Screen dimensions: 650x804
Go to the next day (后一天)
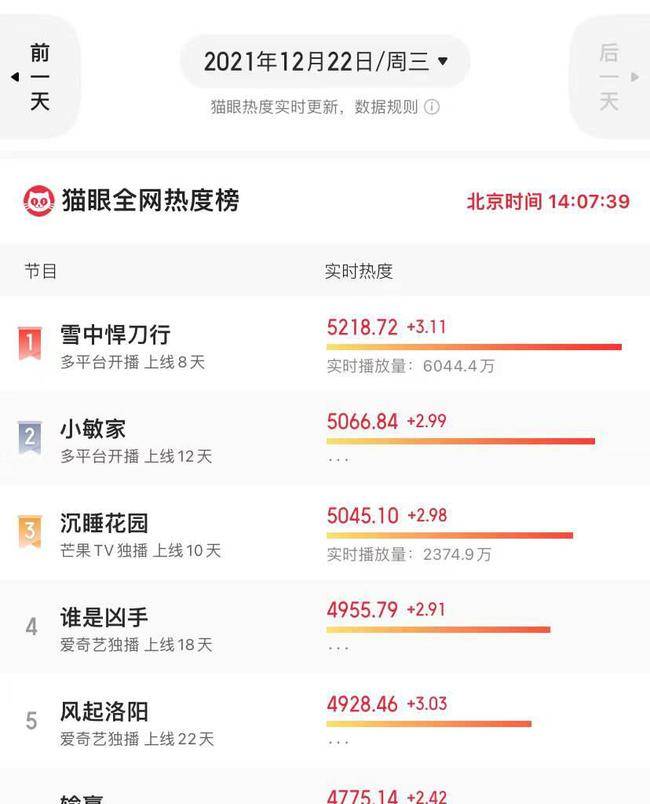pos(611,77)
